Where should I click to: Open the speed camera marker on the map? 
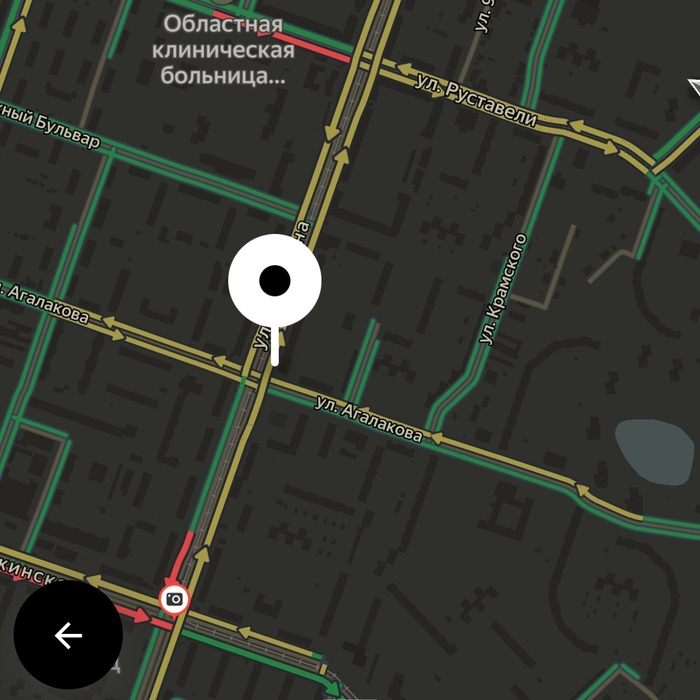coord(174,599)
